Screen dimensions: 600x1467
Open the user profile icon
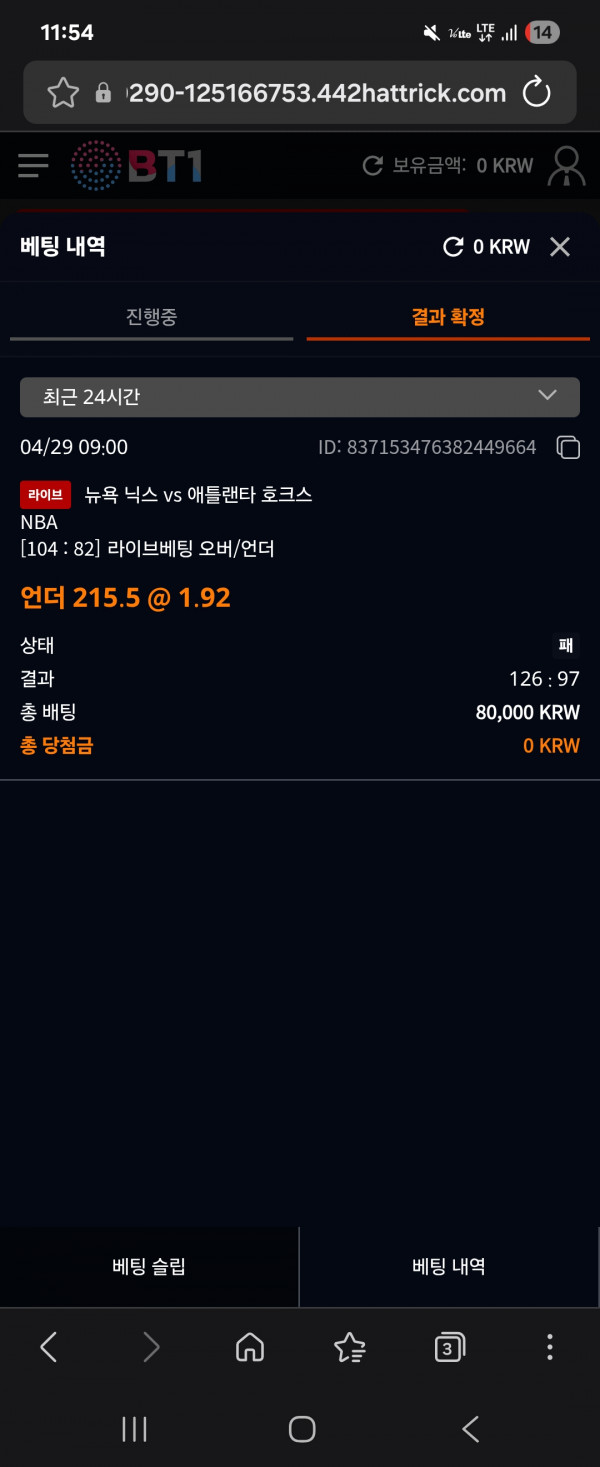[566, 166]
